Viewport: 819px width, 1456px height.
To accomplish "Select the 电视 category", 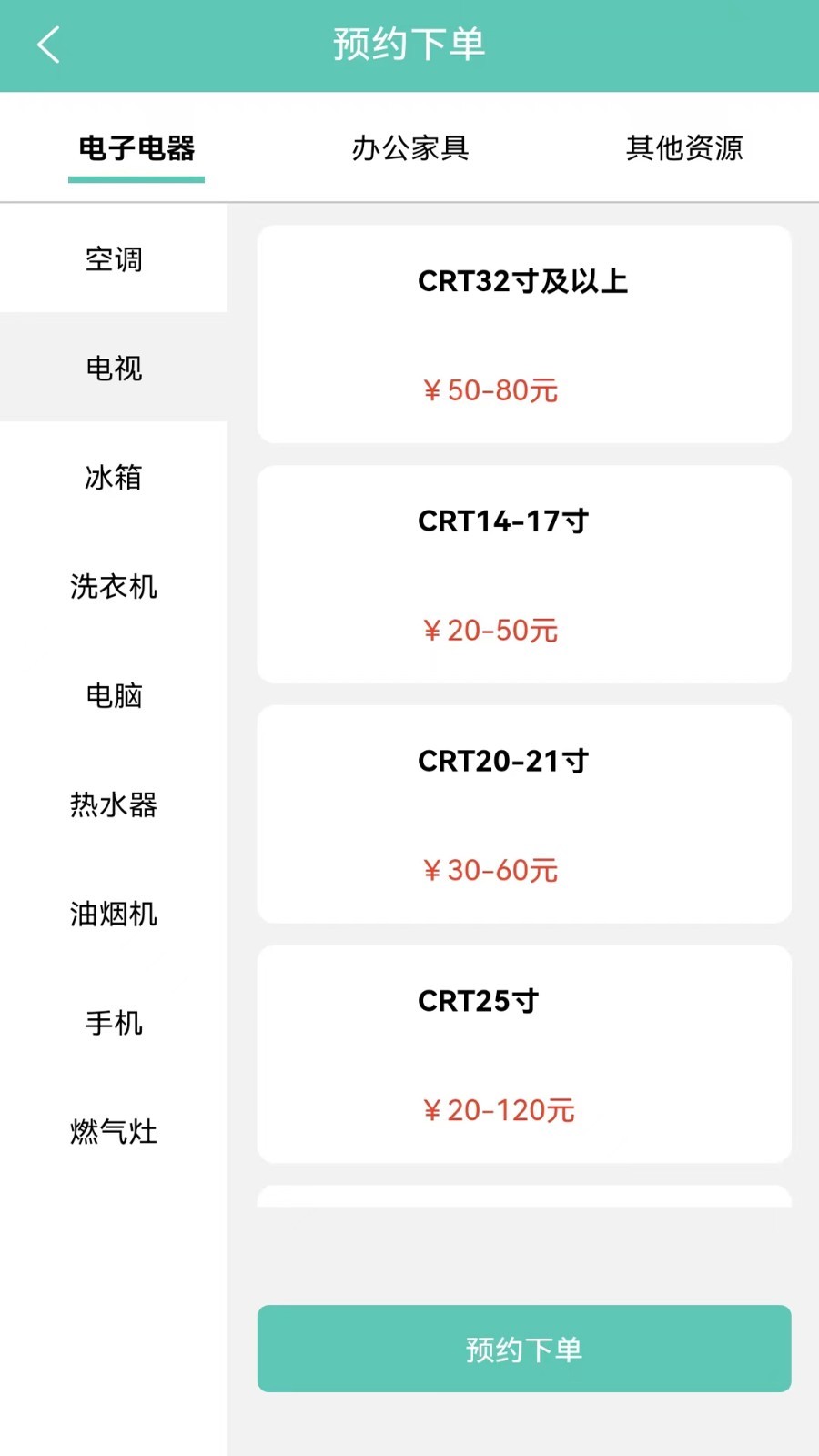I will [114, 368].
